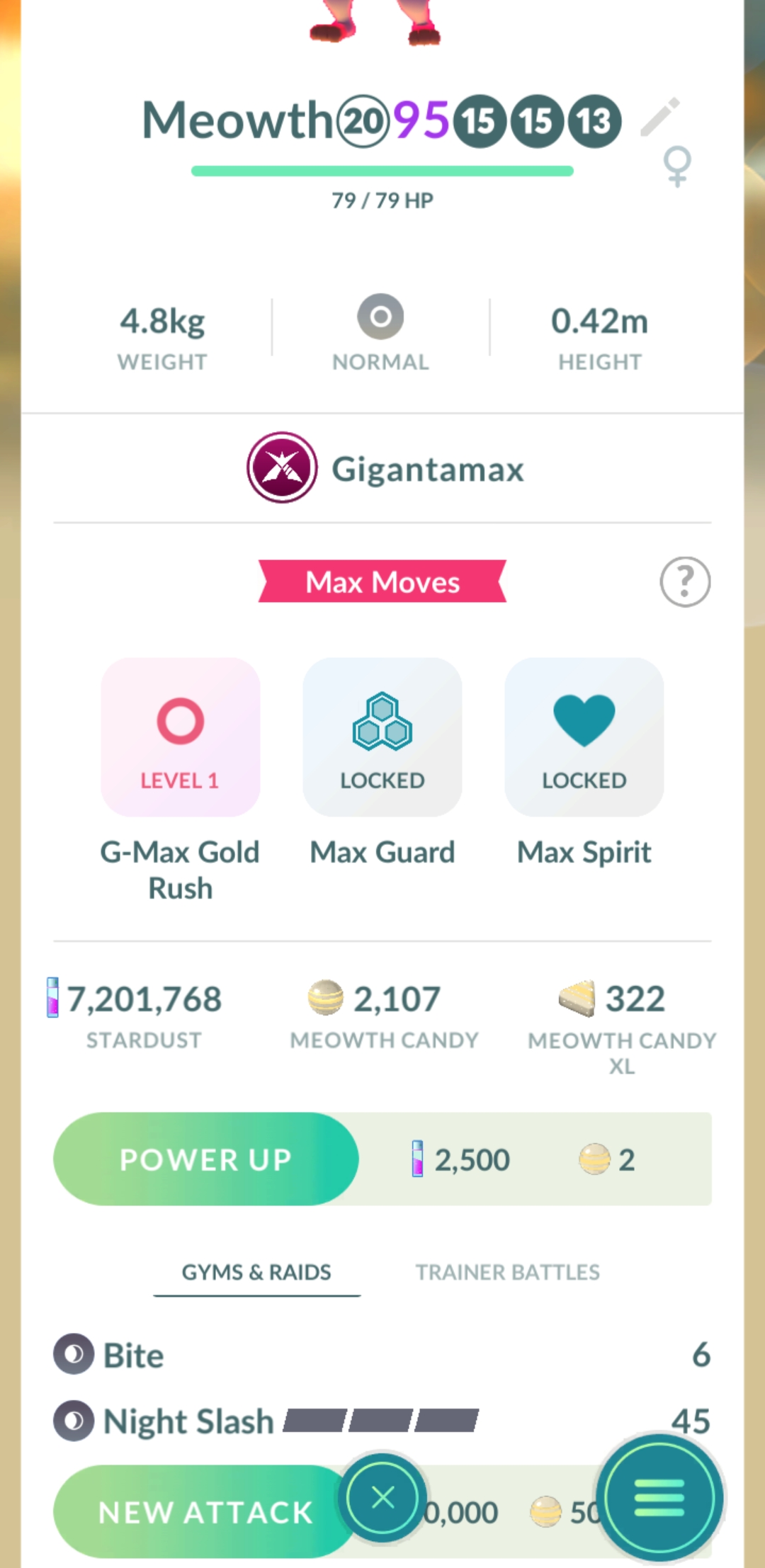Tap New Attack to unlock a move
This screenshot has width=765, height=1568.
(x=205, y=1512)
